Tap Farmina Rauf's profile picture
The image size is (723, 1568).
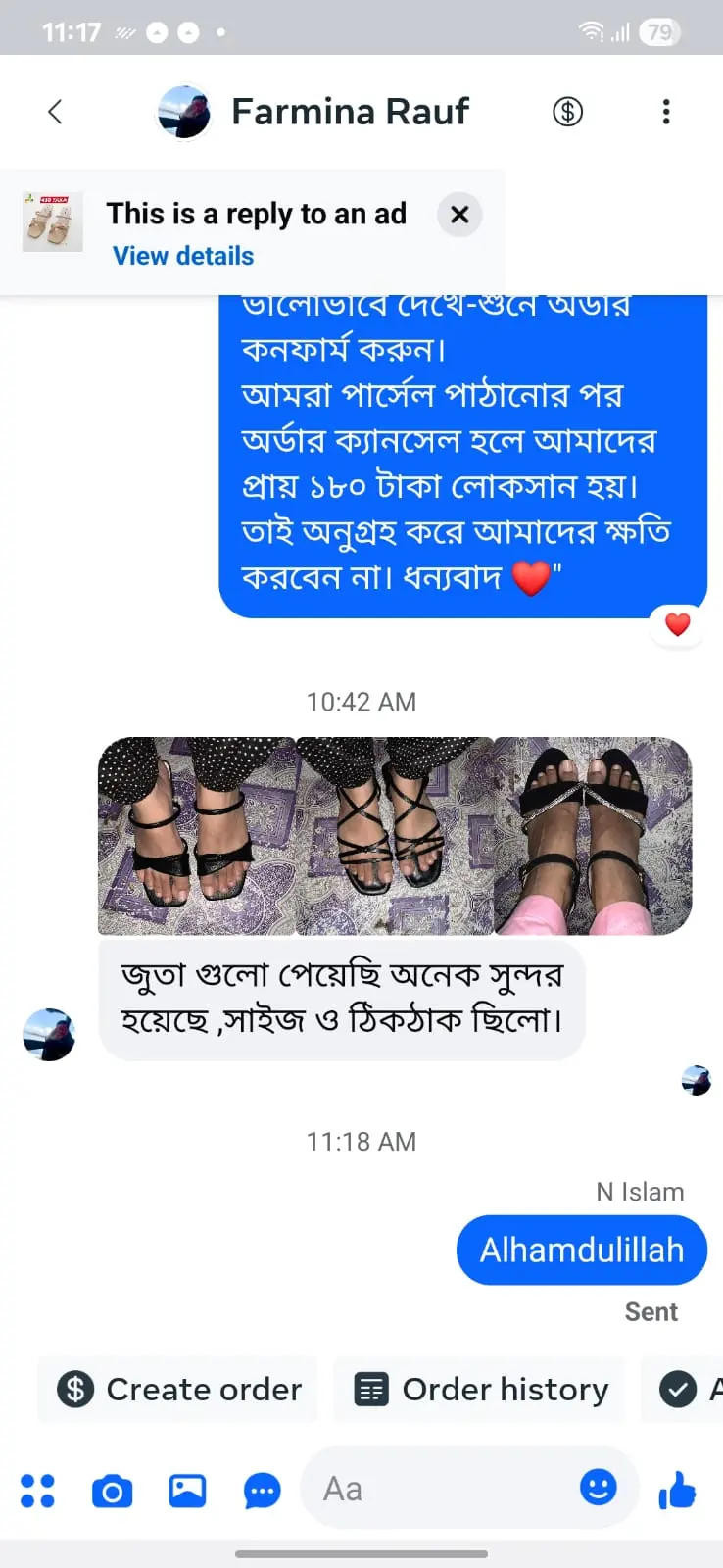[184, 112]
